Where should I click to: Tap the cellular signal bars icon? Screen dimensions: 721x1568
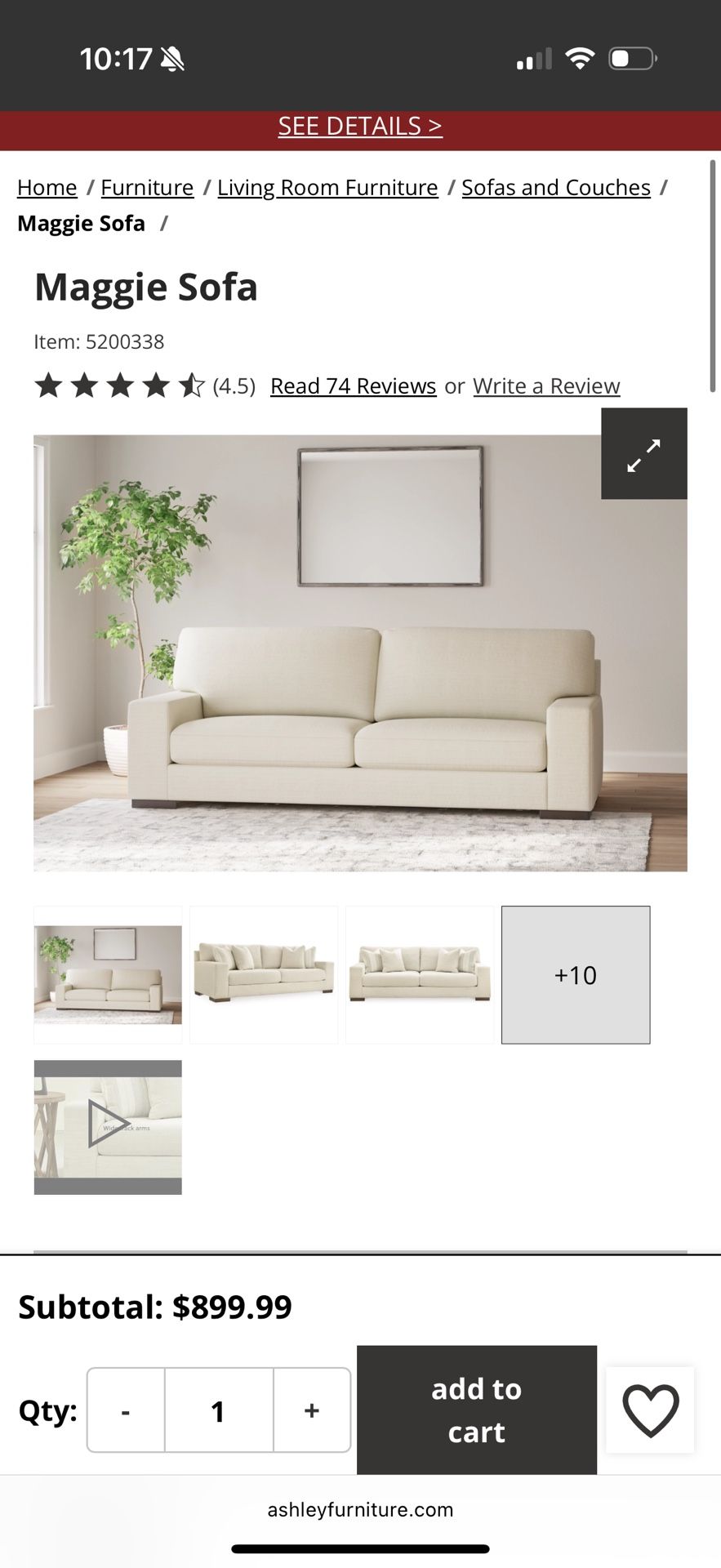point(532,57)
